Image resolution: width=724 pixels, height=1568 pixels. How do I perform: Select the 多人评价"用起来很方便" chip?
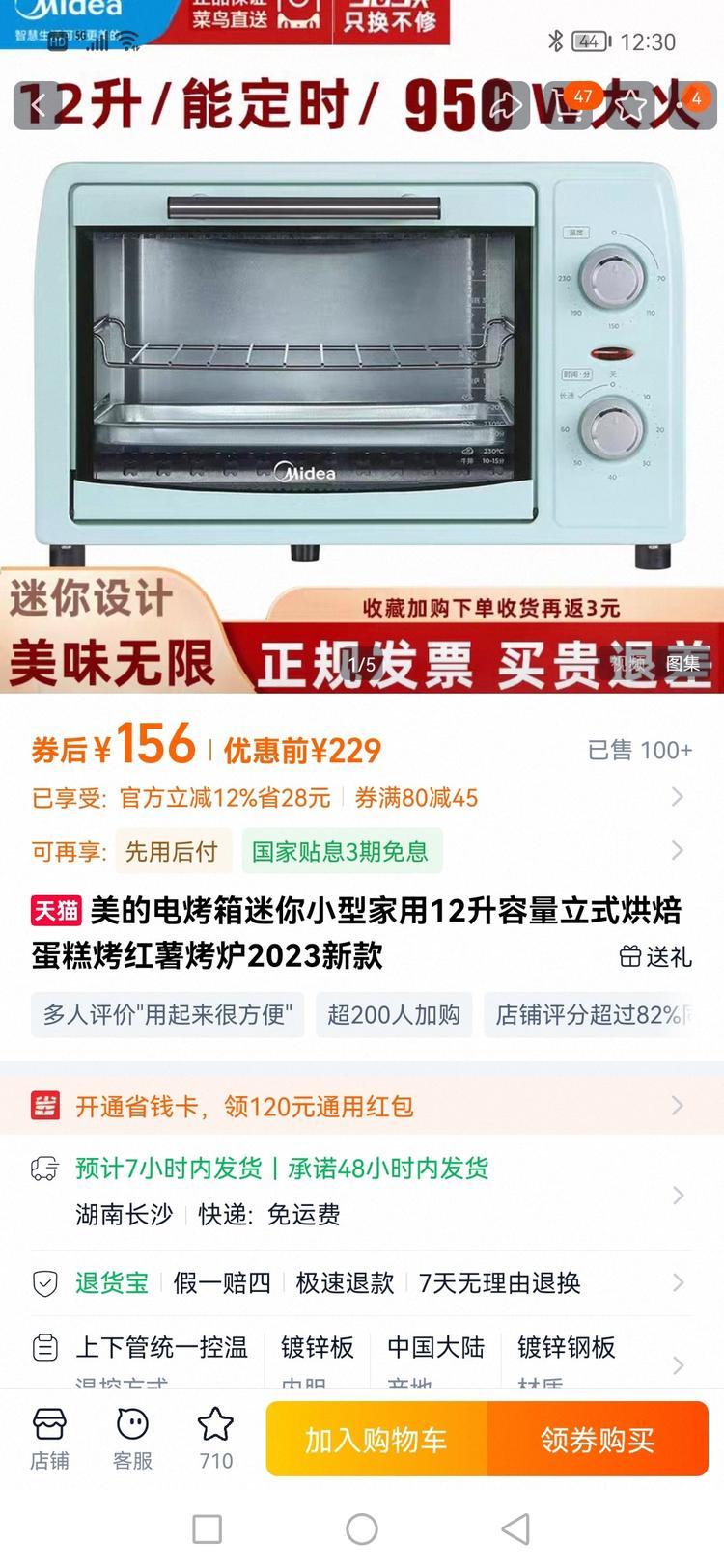coord(168,1014)
